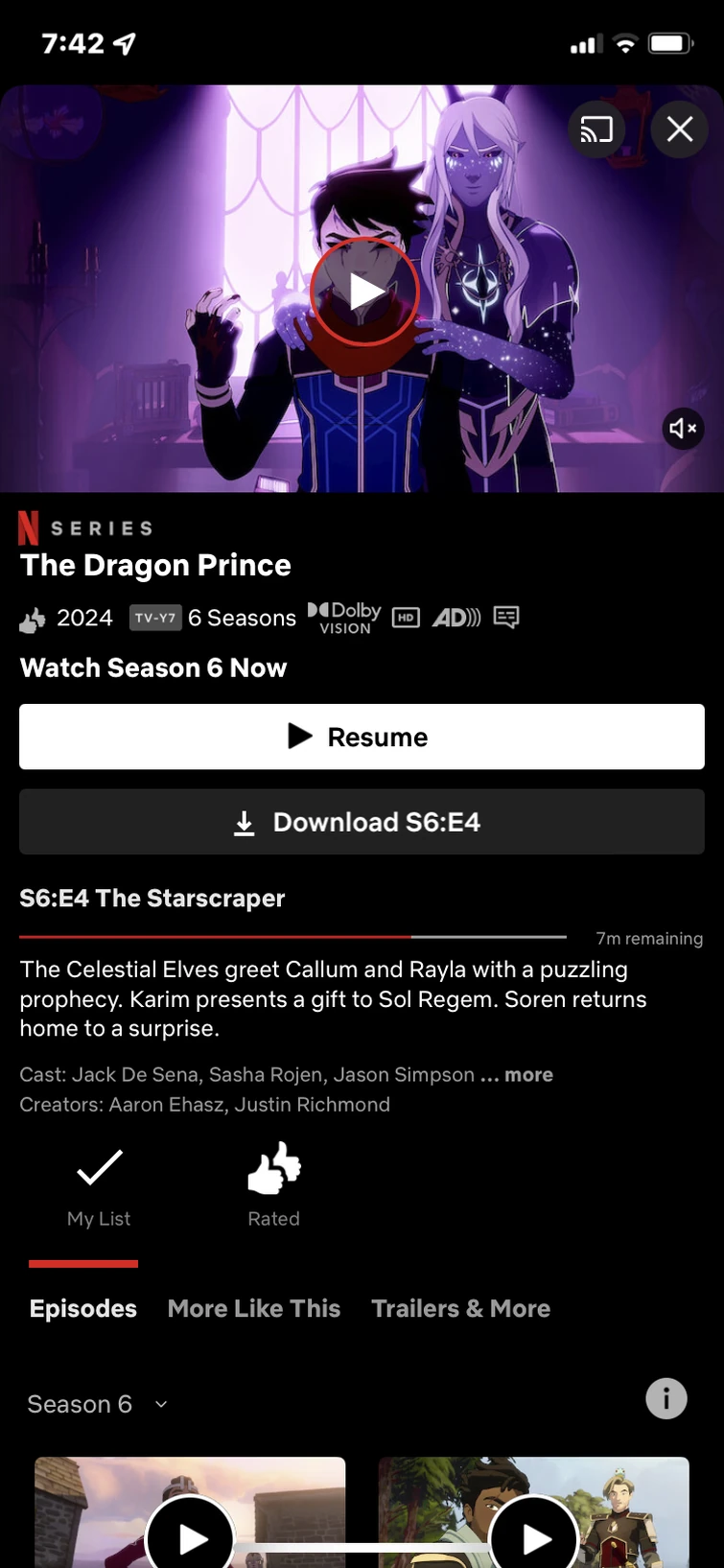Open the Trailers & More tab
The height and width of the screenshot is (1568, 724).
[x=460, y=1308]
